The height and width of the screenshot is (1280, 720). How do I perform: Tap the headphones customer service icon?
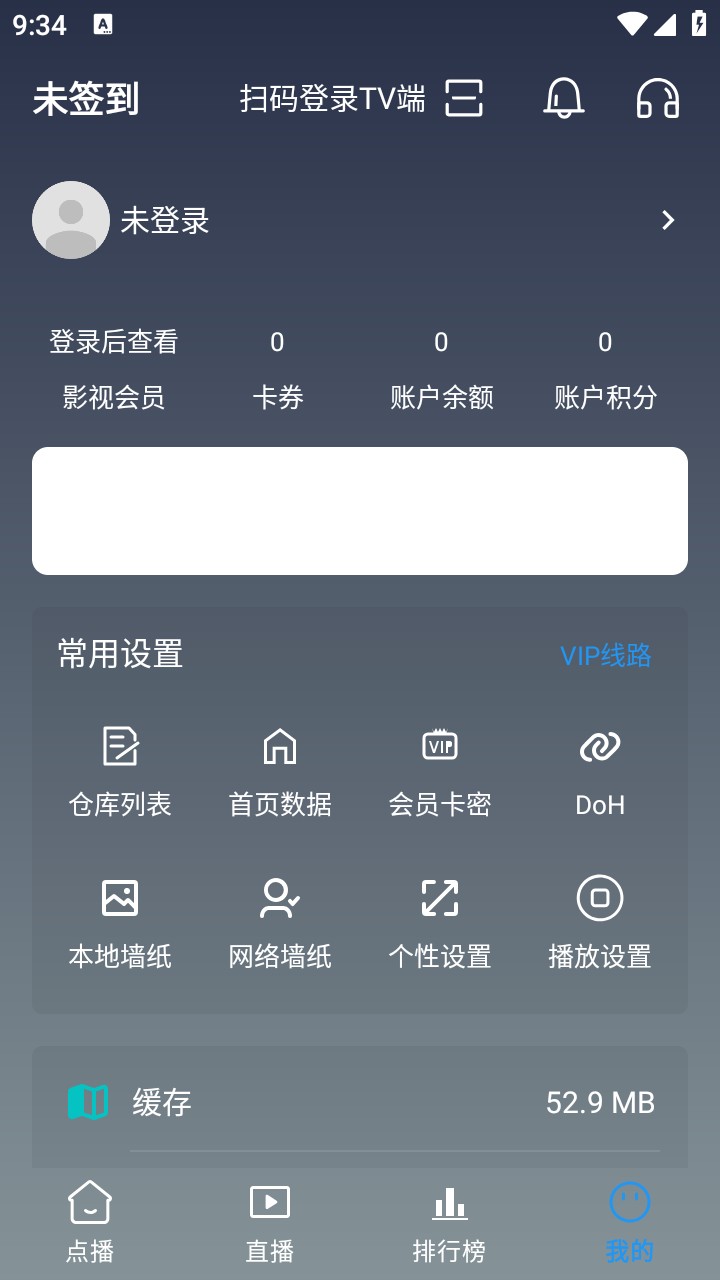click(x=655, y=98)
